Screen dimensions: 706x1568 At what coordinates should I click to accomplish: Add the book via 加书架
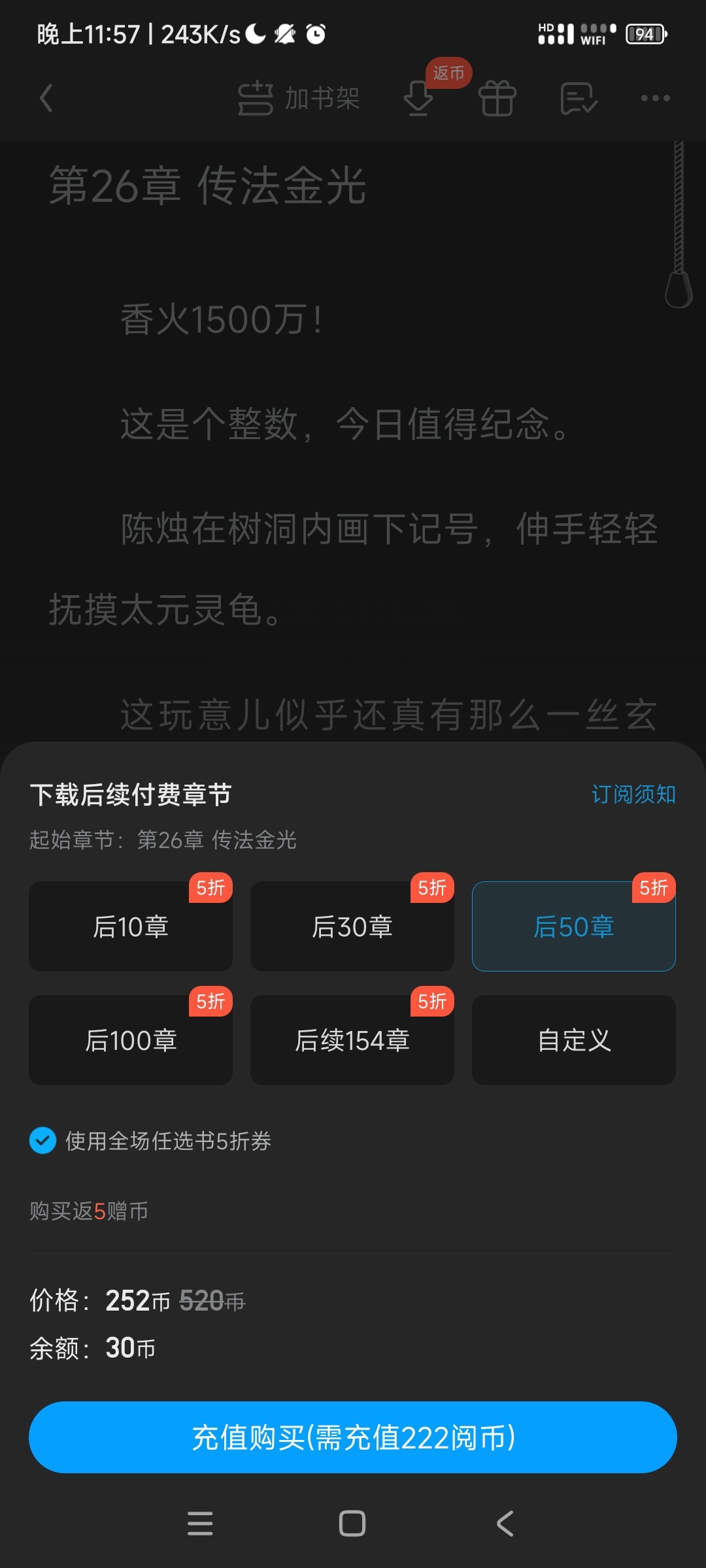pos(299,99)
